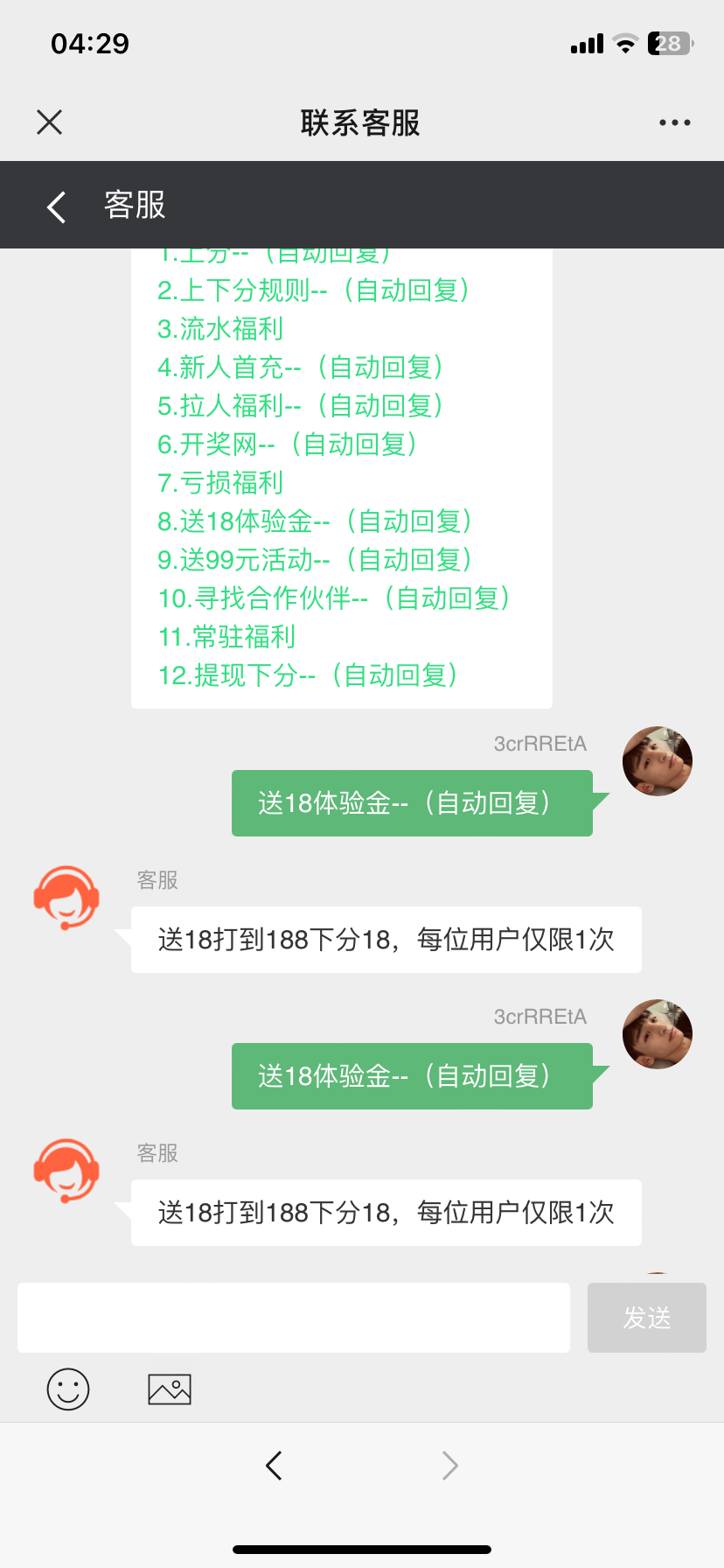Focus the message text input box
The width and height of the screenshot is (724, 1568).
coord(294,1318)
